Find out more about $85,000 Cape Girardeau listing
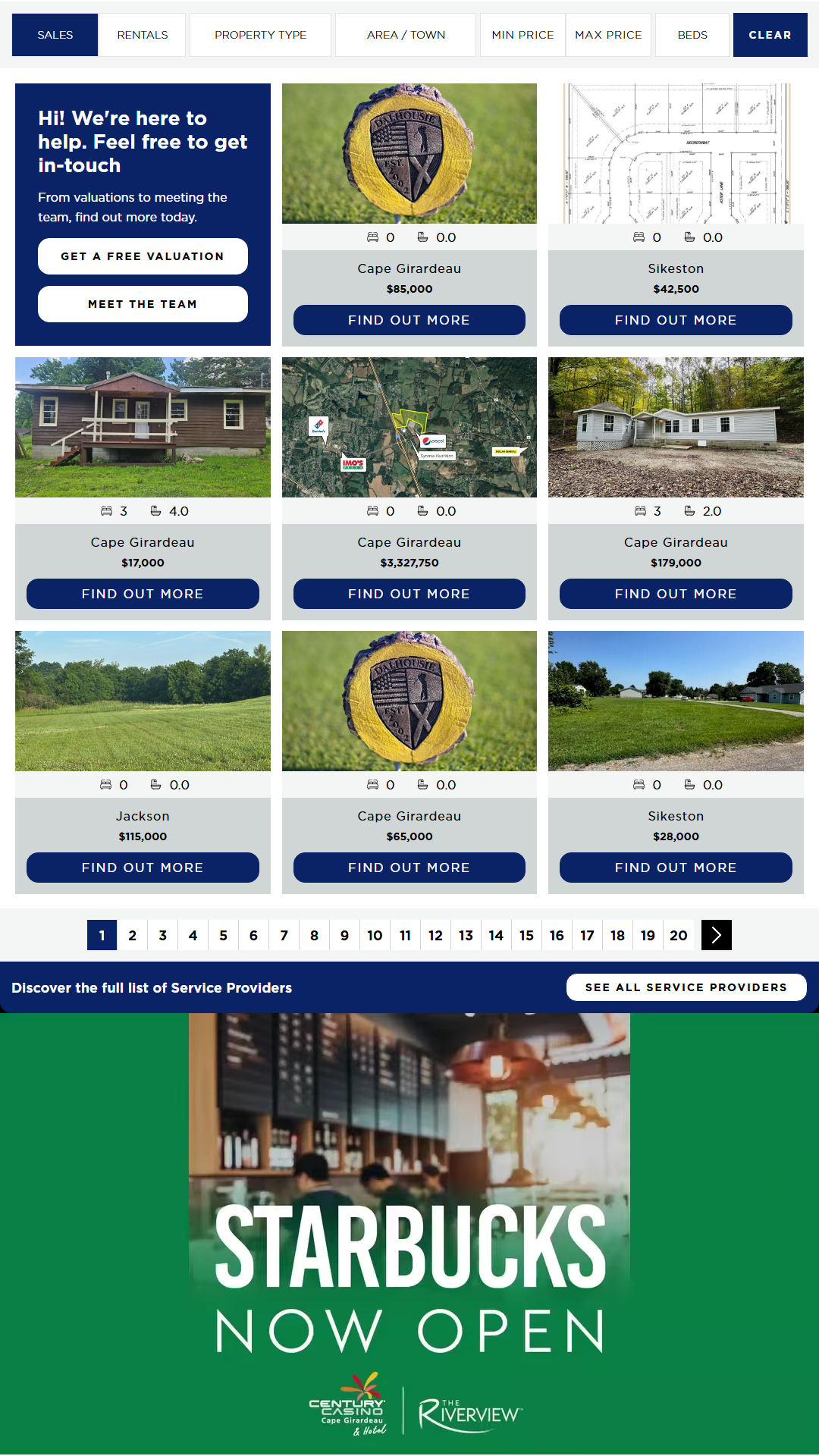The image size is (819, 1456). 409,320
